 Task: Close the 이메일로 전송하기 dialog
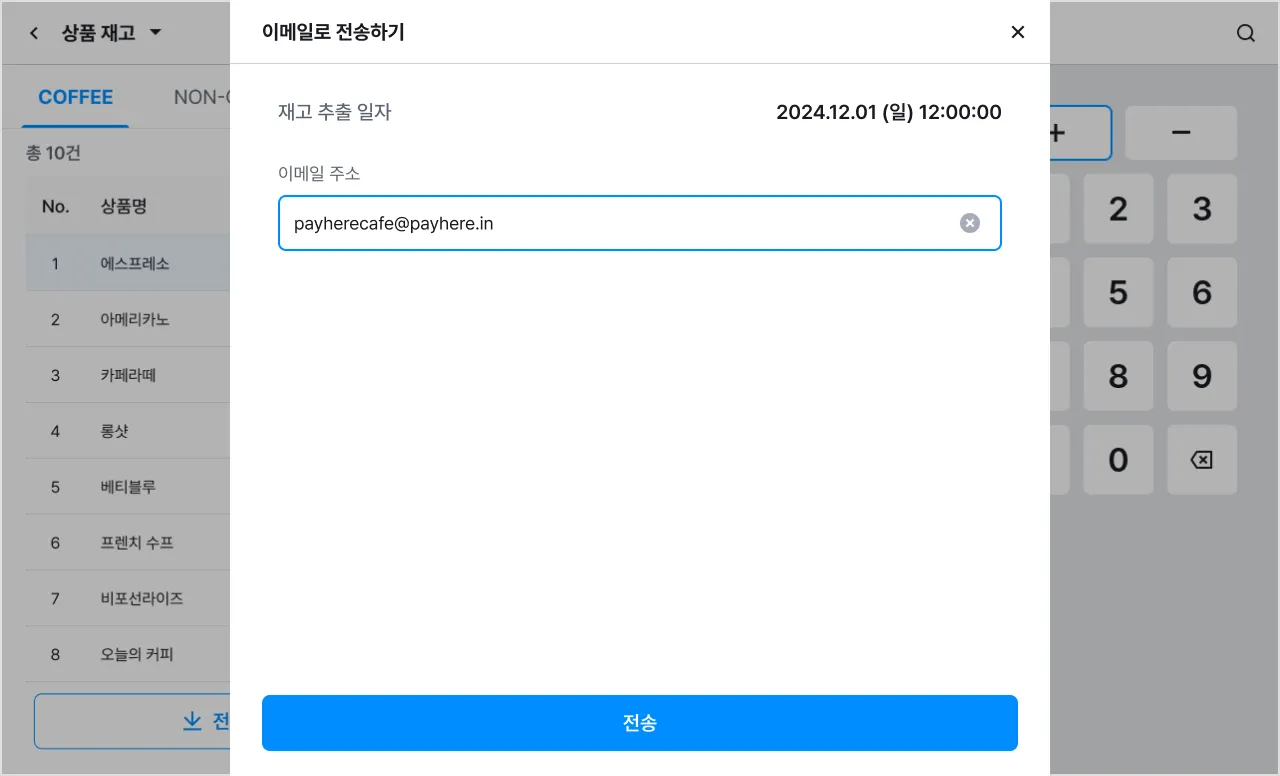pyautogui.click(x=1018, y=32)
